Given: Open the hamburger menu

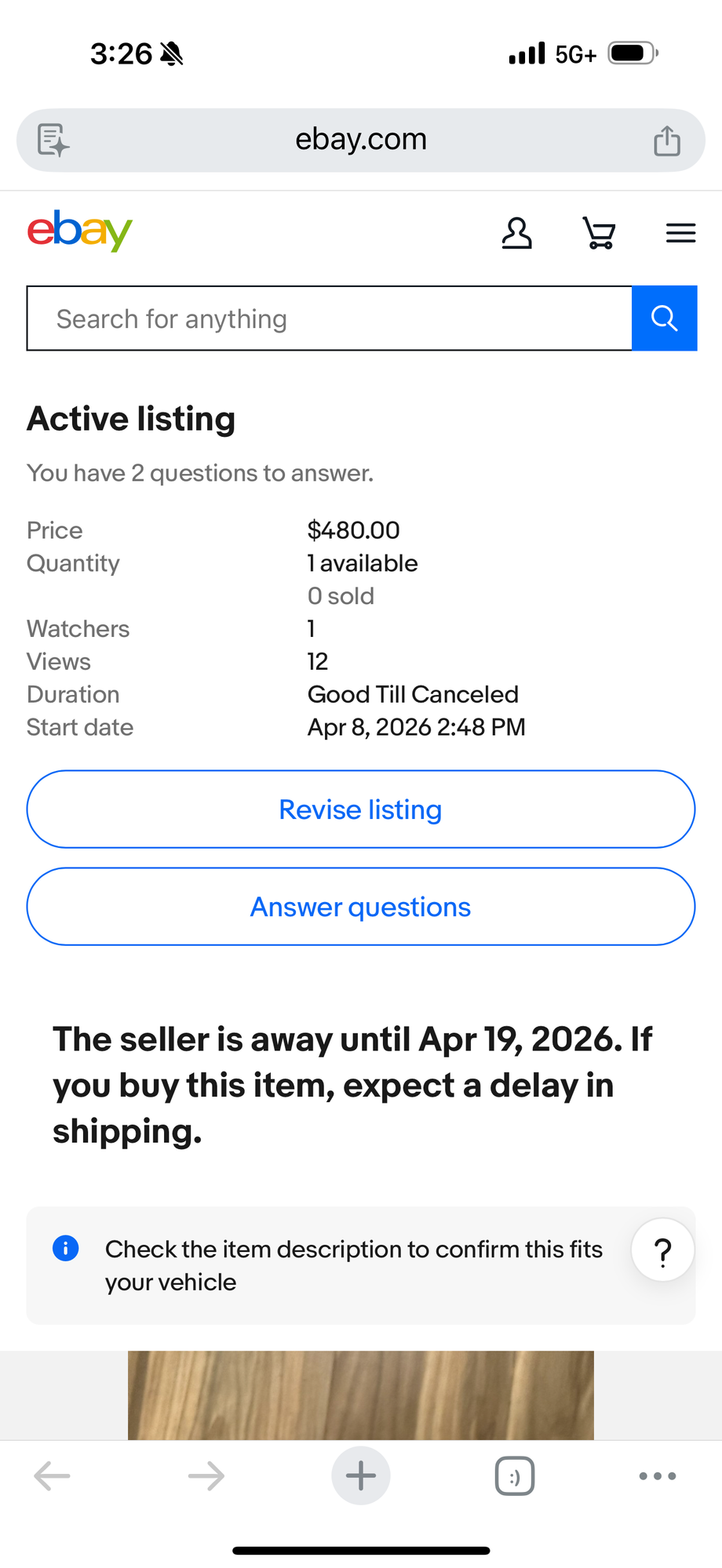Looking at the screenshot, I should pyautogui.click(x=680, y=233).
